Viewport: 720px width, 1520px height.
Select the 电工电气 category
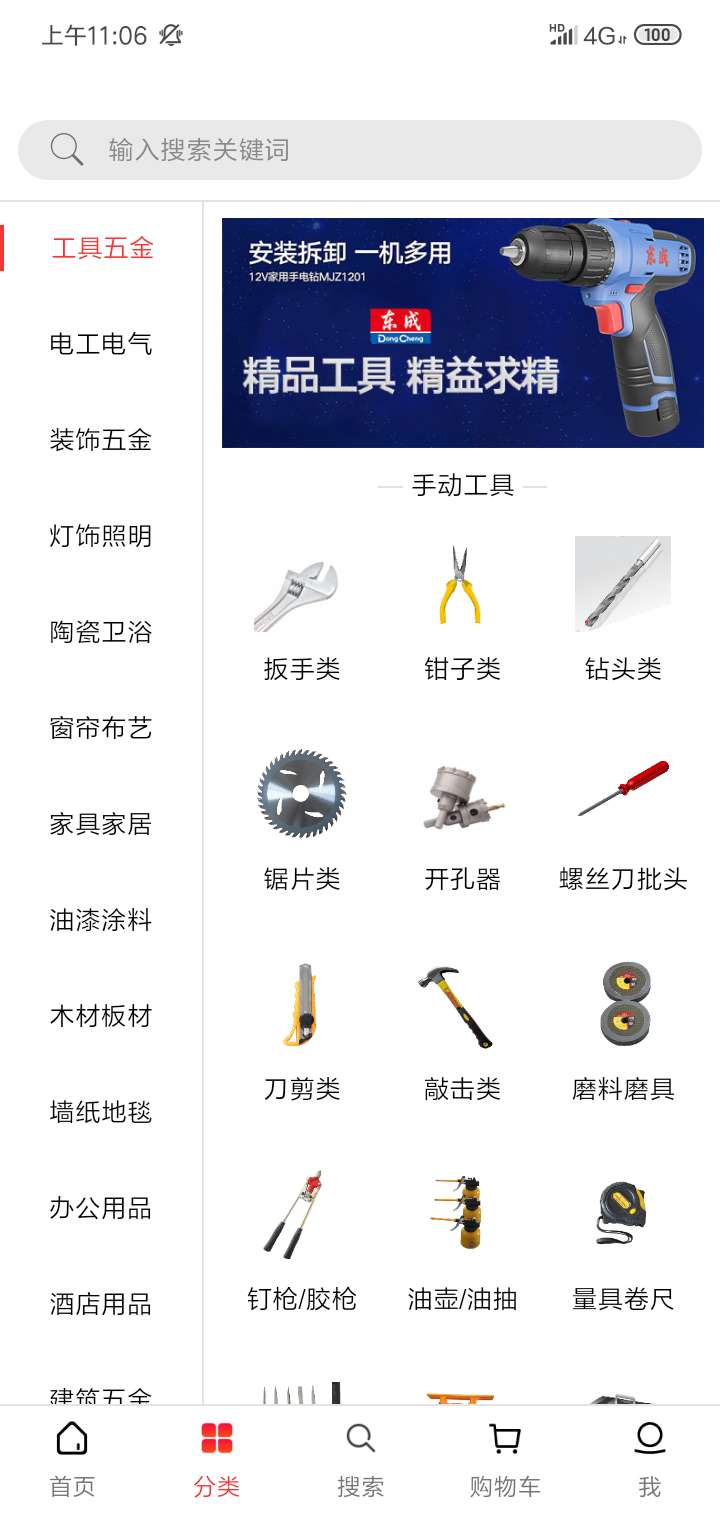click(101, 344)
